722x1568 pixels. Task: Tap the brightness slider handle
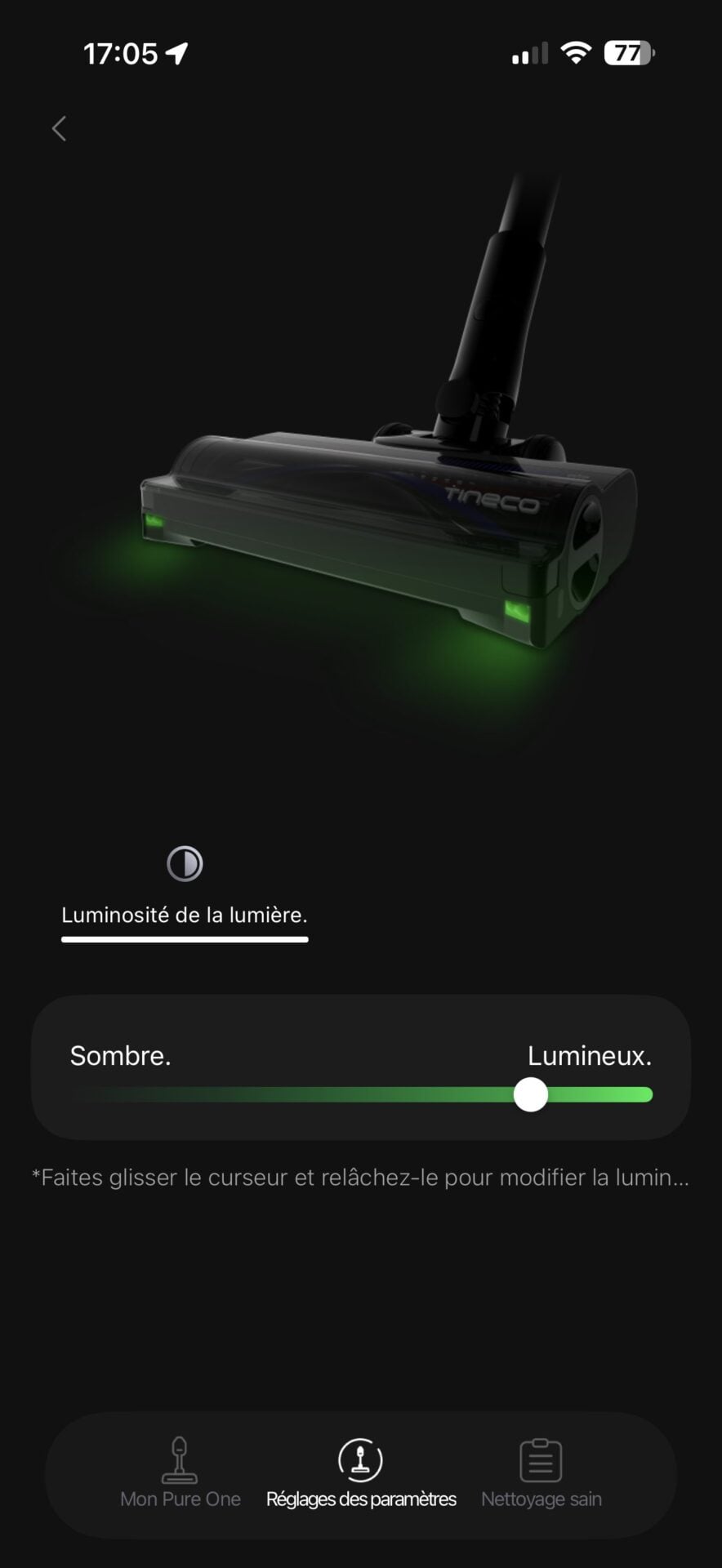click(x=531, y=1095)
